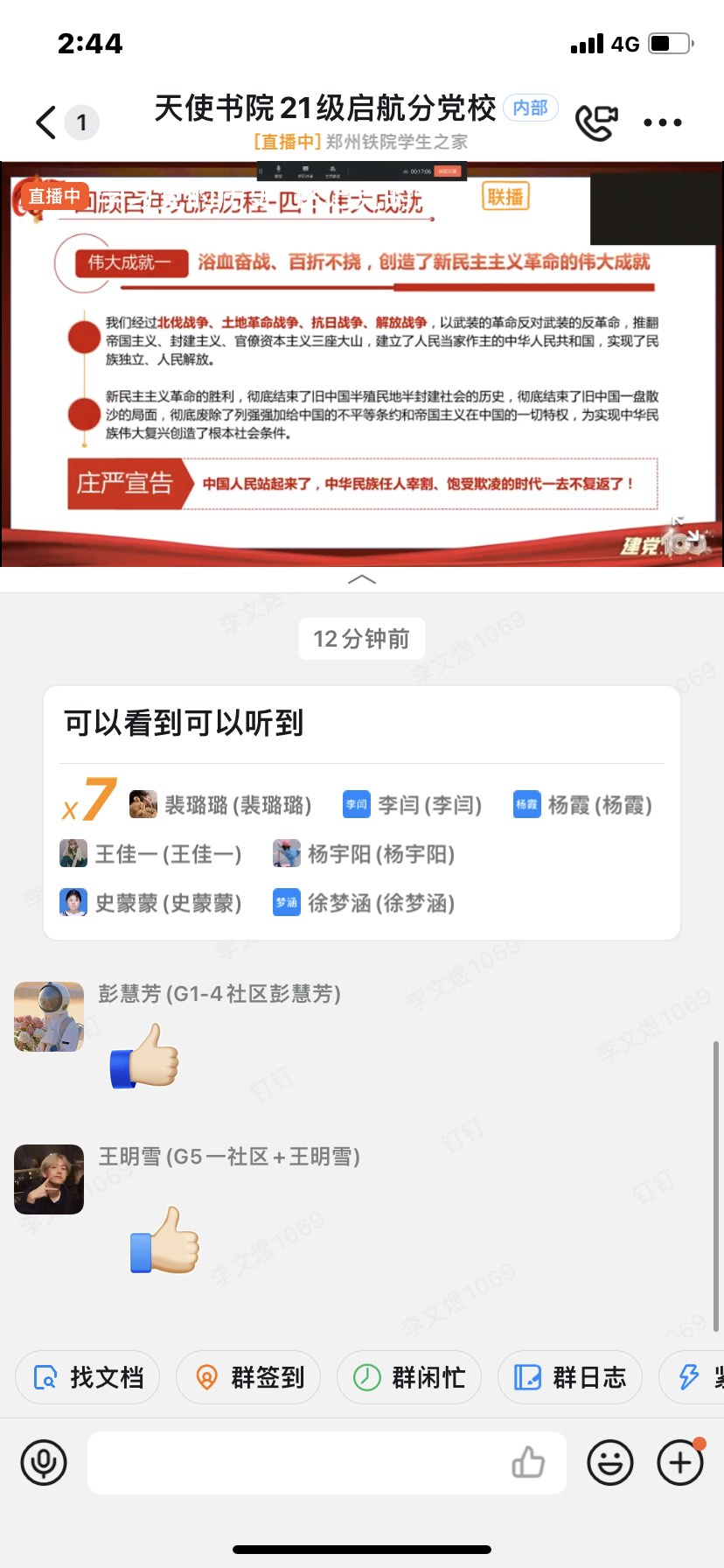Send a quick thumbs-up reply
This screenshot has width=724, height=1568.
coord(528,1462)
